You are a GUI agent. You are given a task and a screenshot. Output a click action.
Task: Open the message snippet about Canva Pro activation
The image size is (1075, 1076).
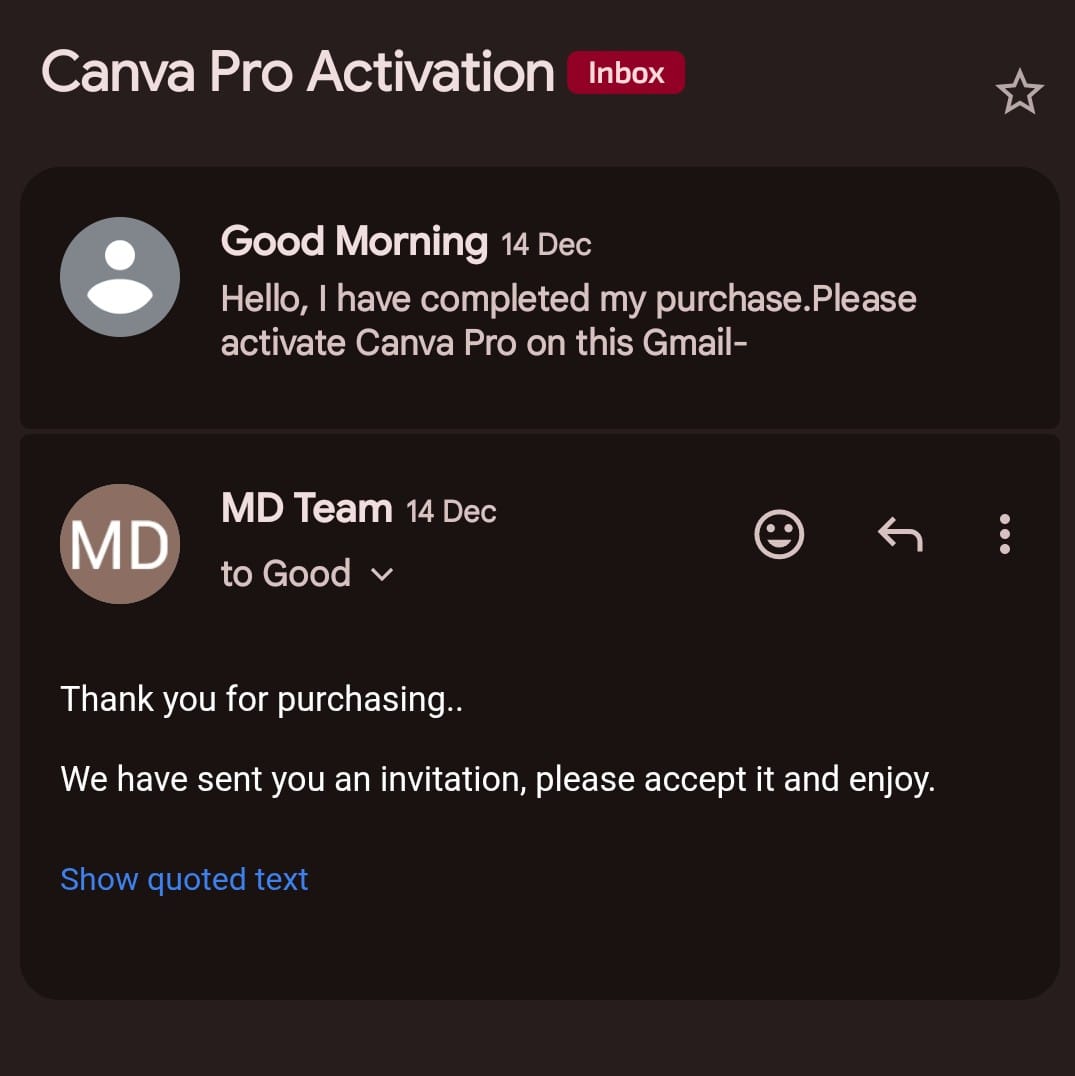tap(568, 320)
